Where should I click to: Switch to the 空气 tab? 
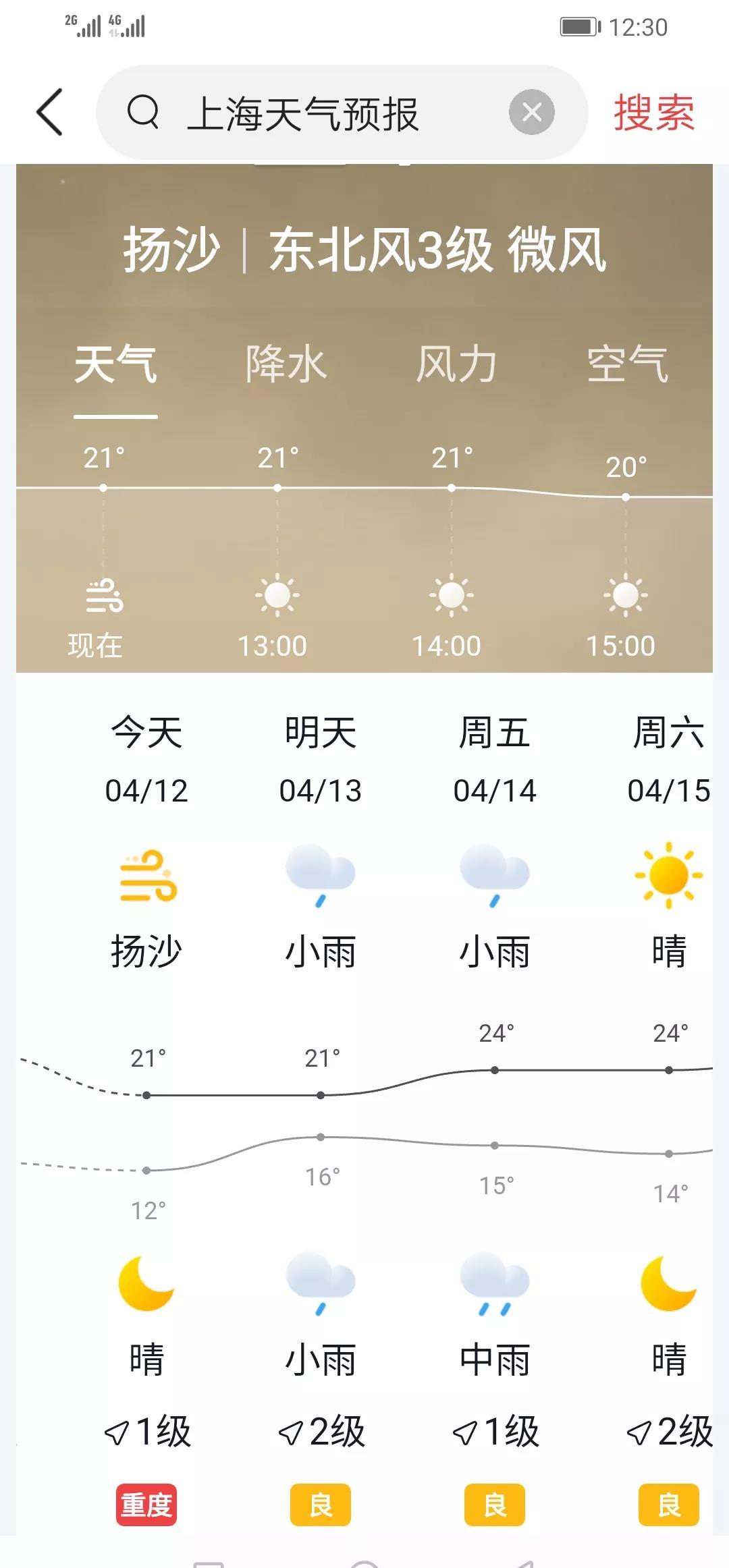coord(628,365)
